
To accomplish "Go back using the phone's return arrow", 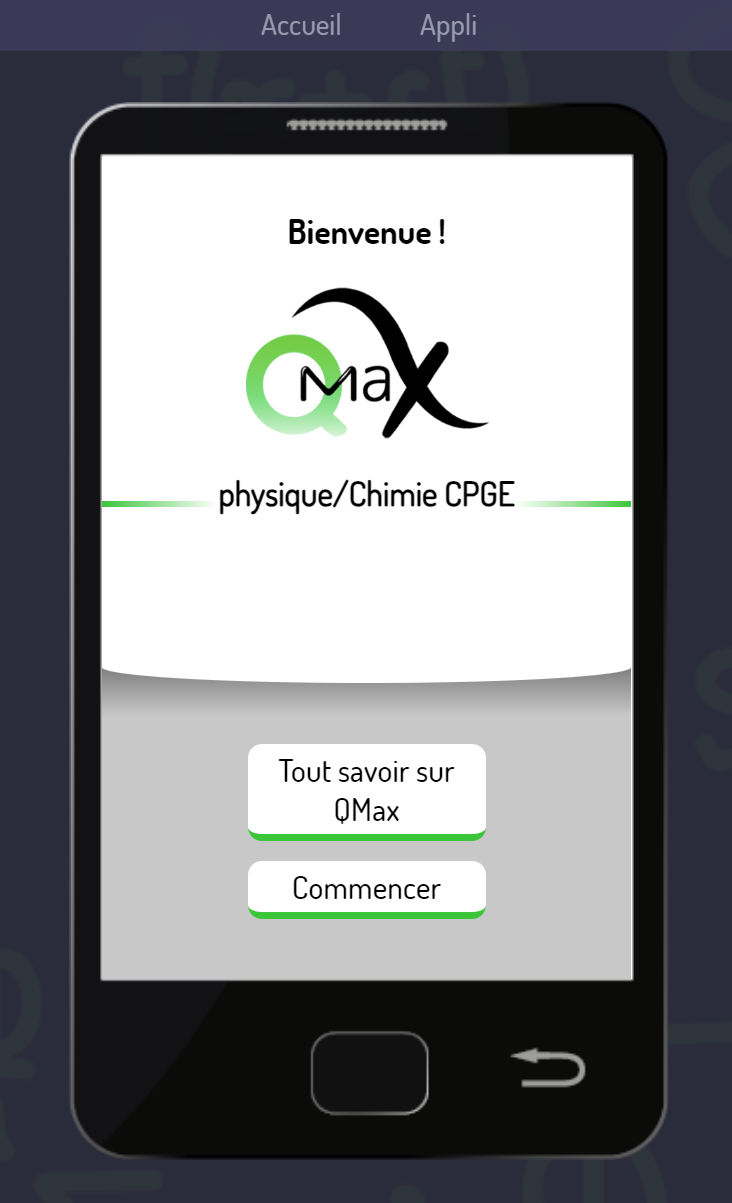I will [x=548, y=1068].
